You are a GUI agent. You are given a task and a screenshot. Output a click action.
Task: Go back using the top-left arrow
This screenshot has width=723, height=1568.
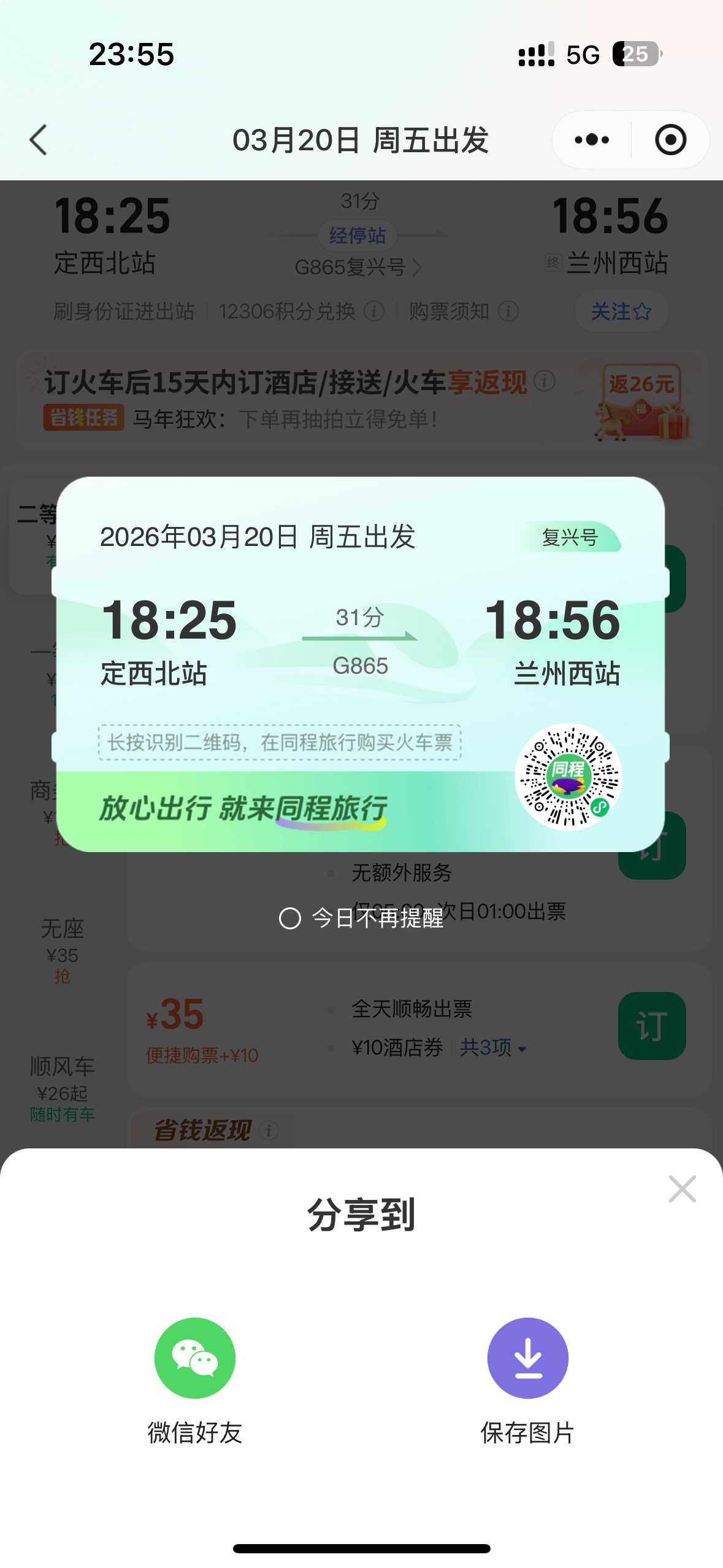click(x=38, y=140)
